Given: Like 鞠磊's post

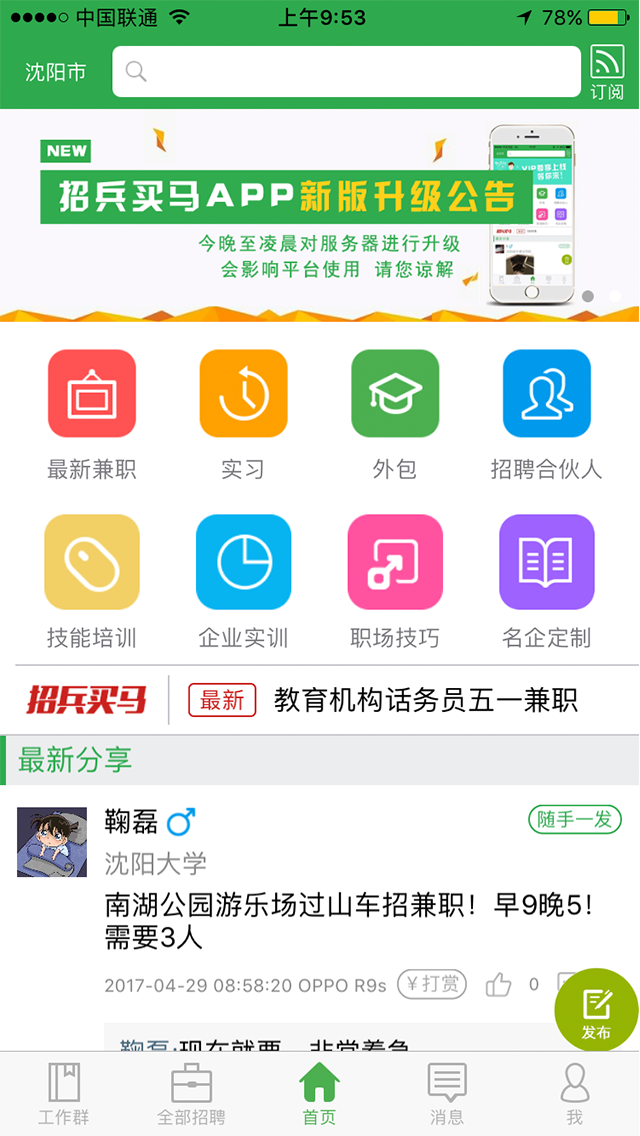Looking at the screenshot, I should click(498, 985).
